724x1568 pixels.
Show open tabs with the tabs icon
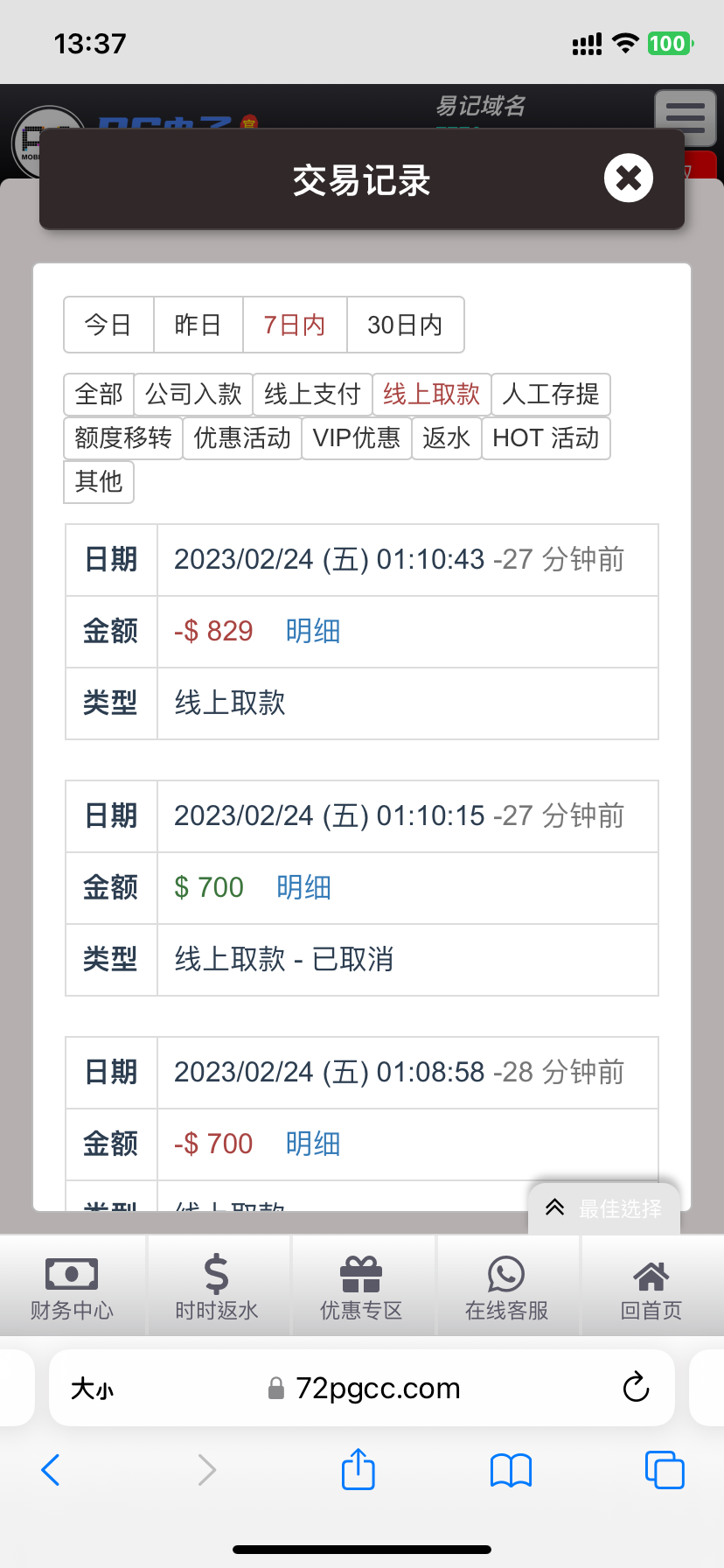664,1470
